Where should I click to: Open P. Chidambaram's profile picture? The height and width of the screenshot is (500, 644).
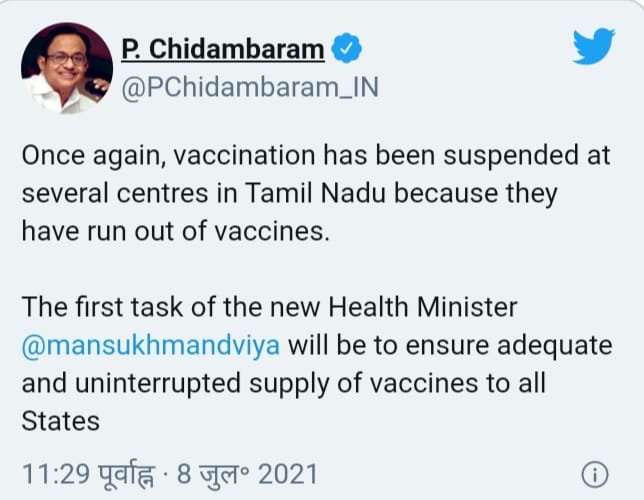(x=65, y=67)
